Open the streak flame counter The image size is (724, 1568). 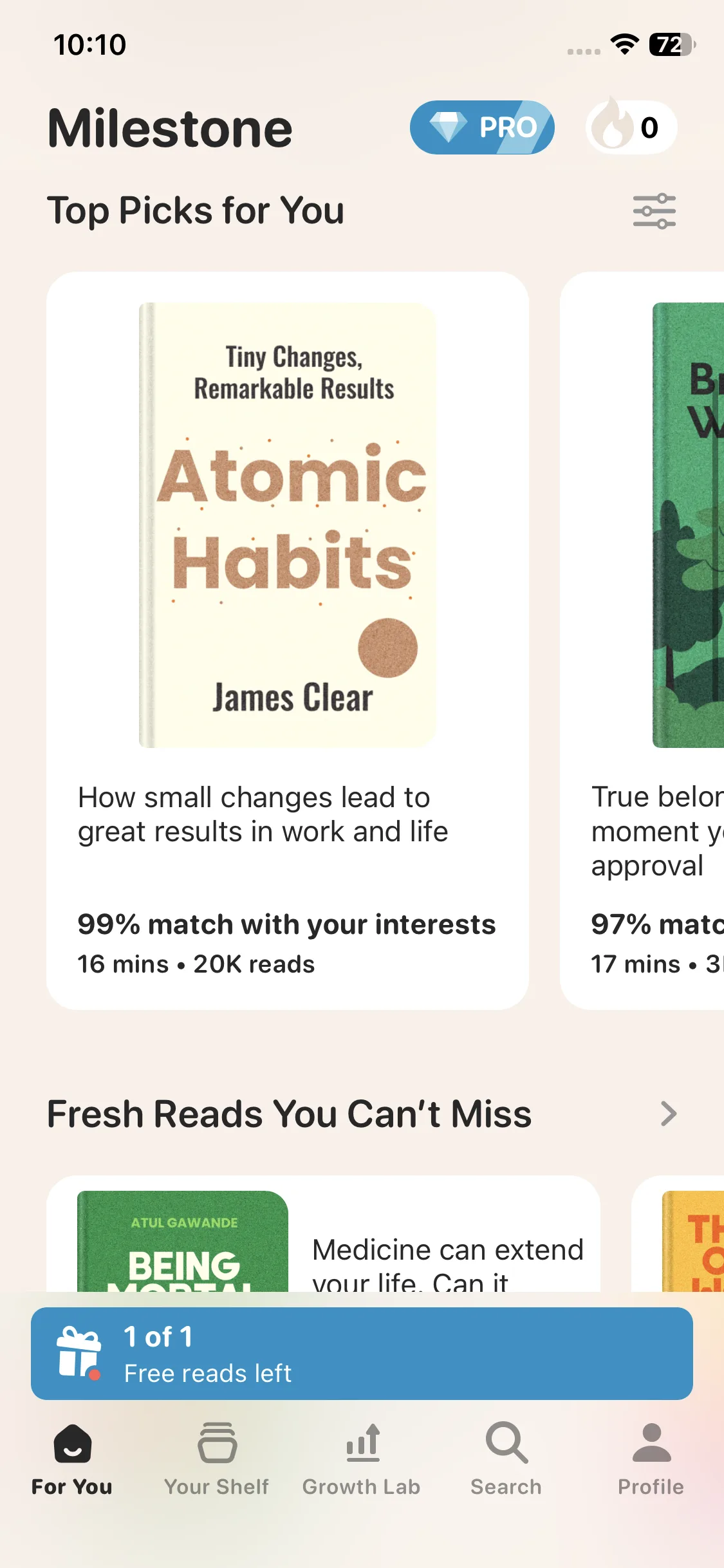click(631, 127)
